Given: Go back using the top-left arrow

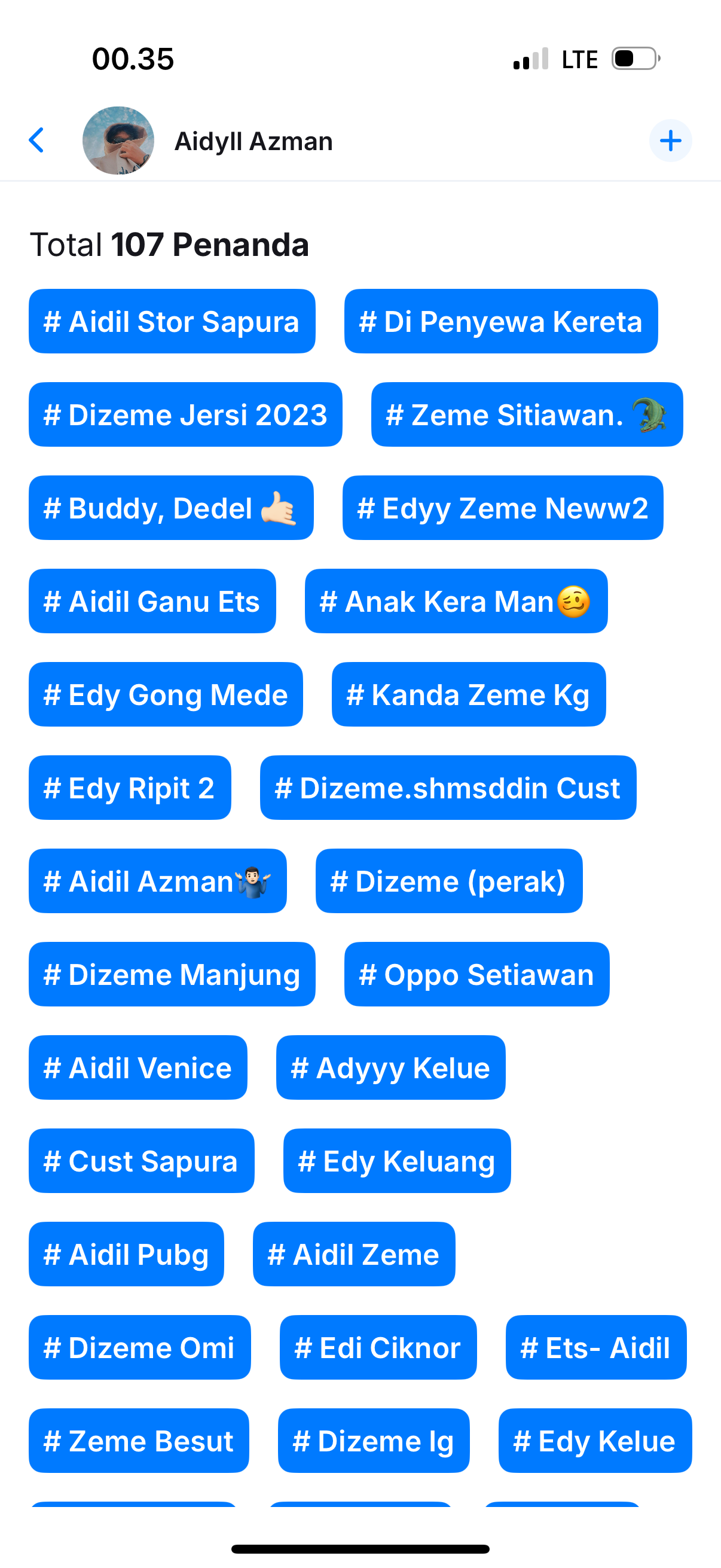Looking at the screenshot, I should pyautogui.click(x=37, y=141).
